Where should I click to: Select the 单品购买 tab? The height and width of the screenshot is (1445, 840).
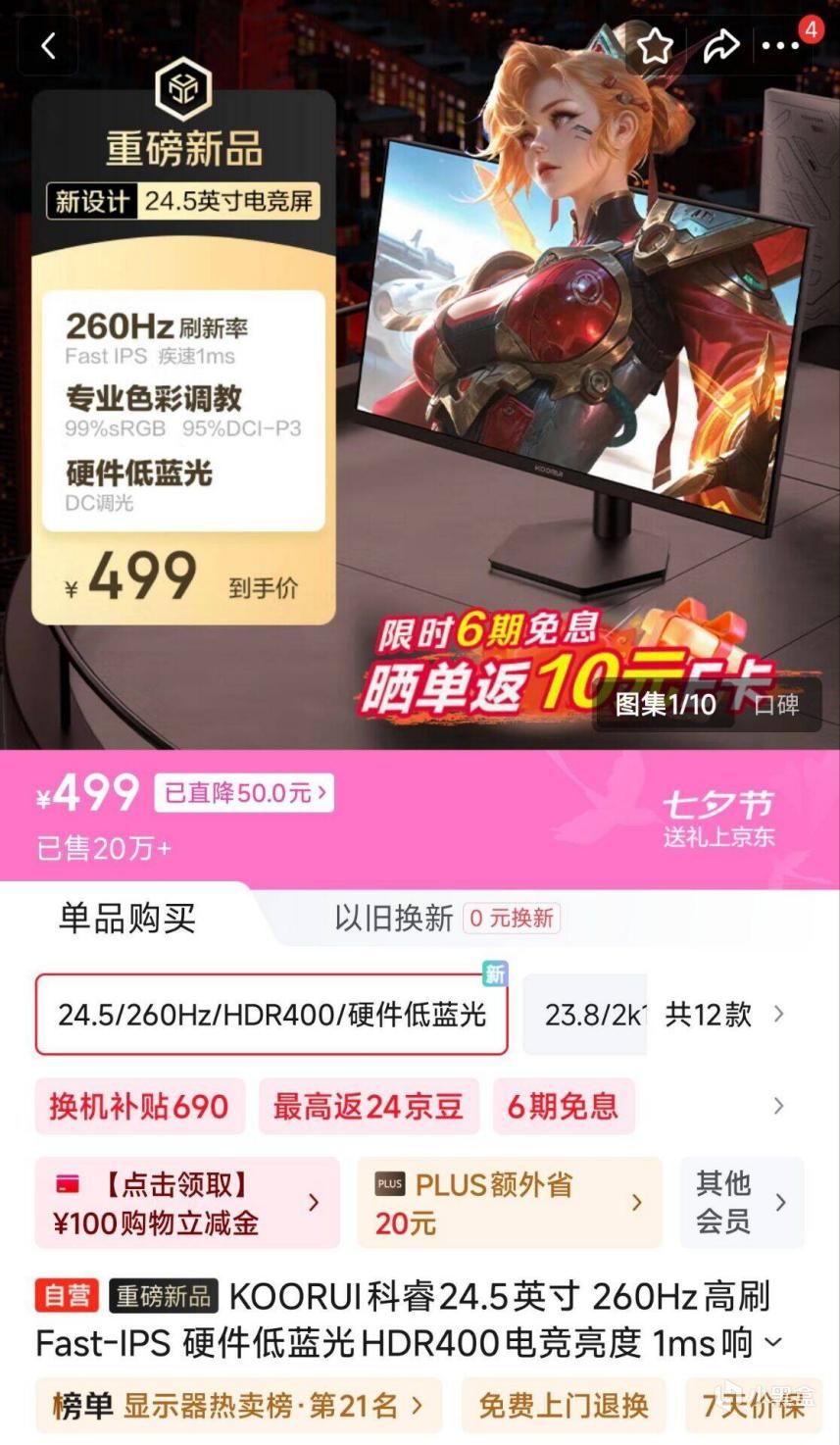(x=127, y=918)
